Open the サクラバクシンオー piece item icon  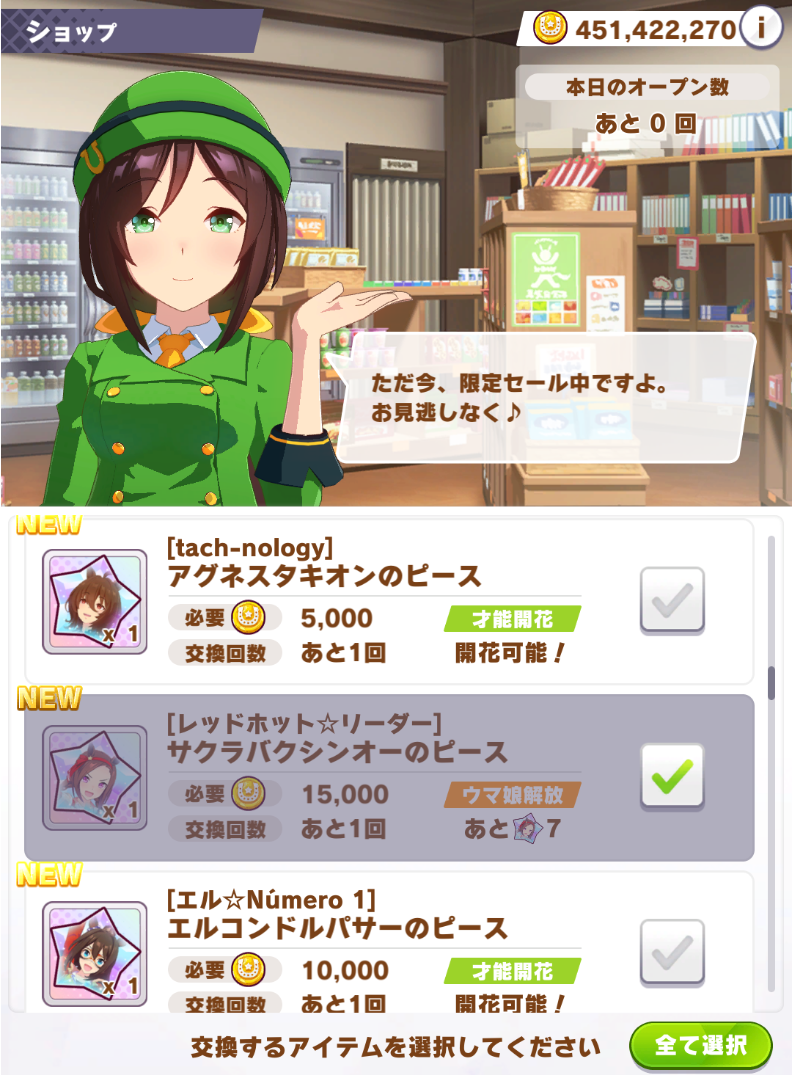[x=94, y=778]
